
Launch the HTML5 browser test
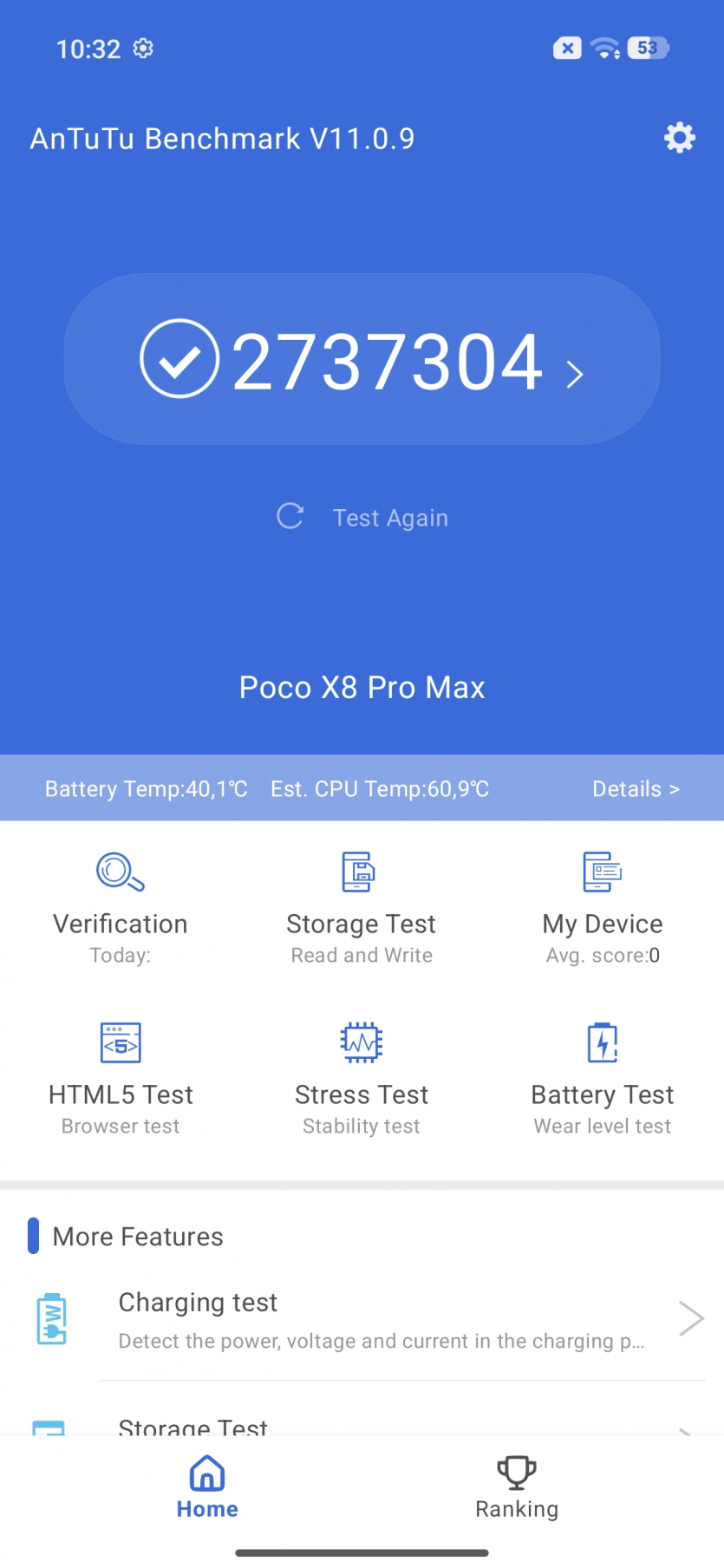(x=121, y=1078)
